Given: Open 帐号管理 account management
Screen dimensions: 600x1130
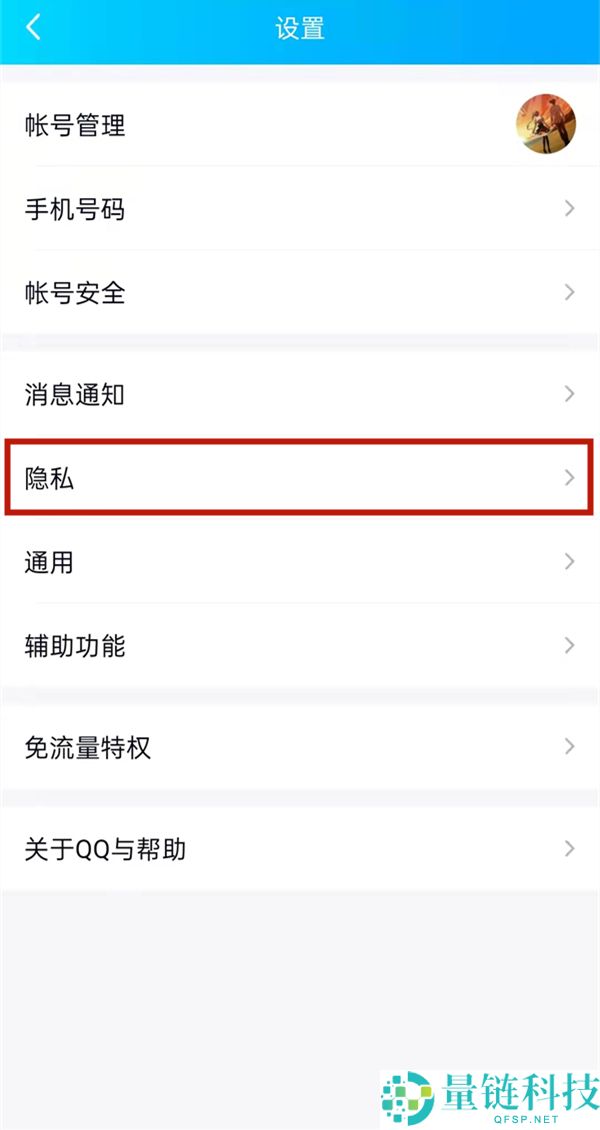Looking at the screenshot, I should tap(300, 126).
